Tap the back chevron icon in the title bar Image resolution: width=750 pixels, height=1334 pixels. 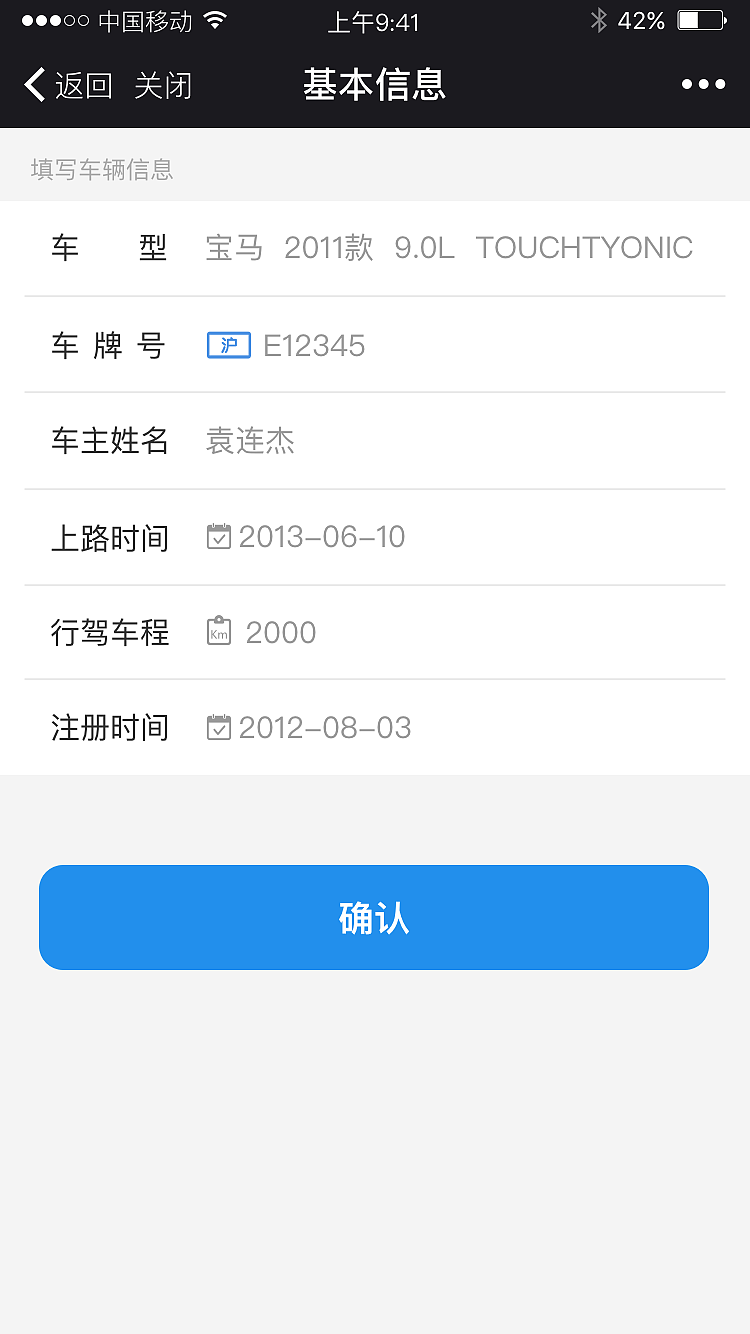click(32, 85)
